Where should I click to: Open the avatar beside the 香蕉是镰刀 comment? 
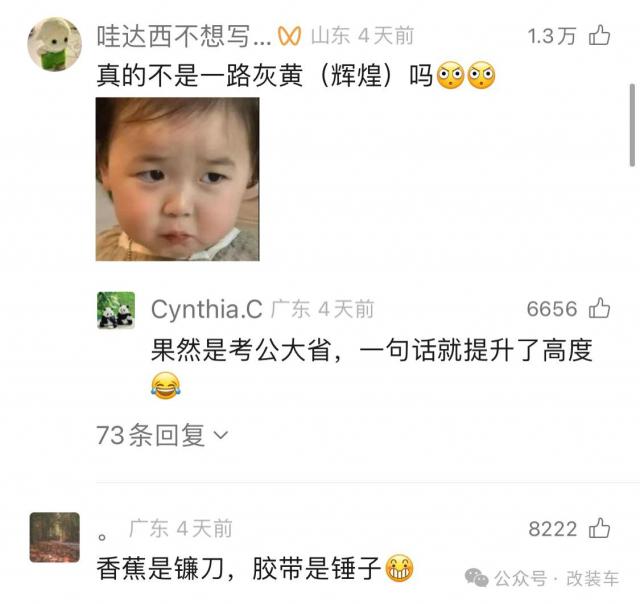54,537
